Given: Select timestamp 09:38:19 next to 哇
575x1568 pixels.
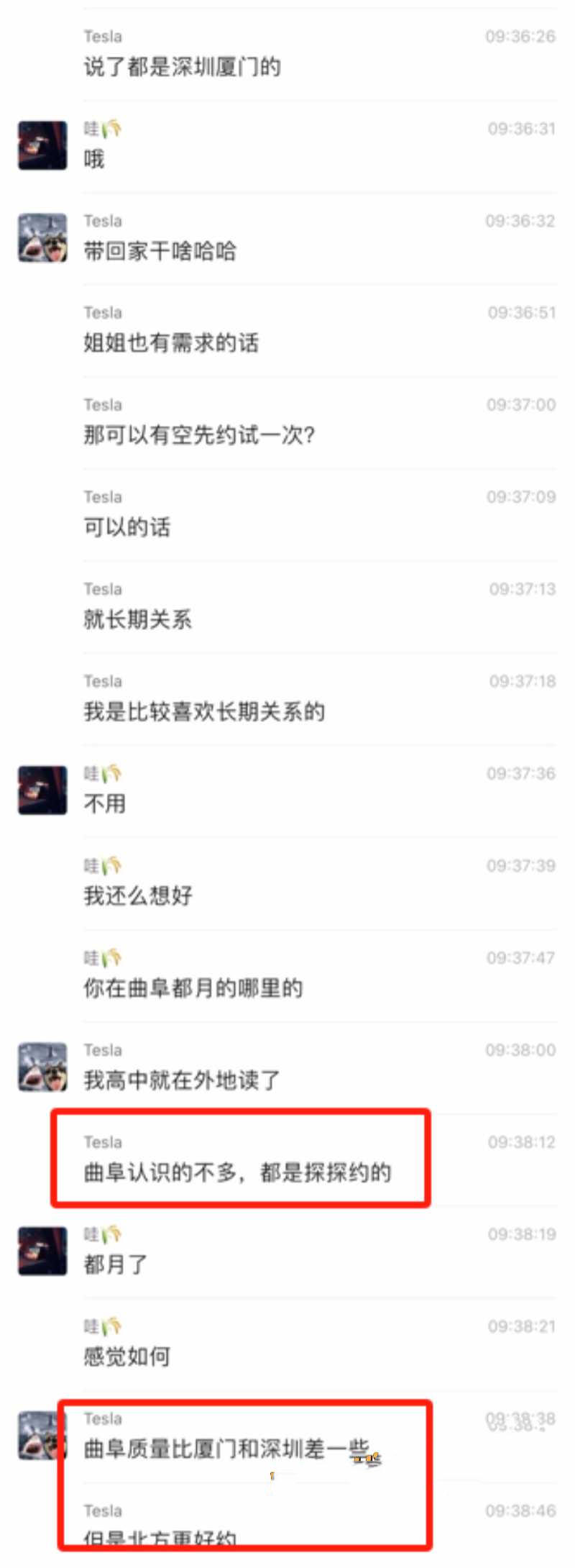Looking at the screenshot, I should point(521,1234).
